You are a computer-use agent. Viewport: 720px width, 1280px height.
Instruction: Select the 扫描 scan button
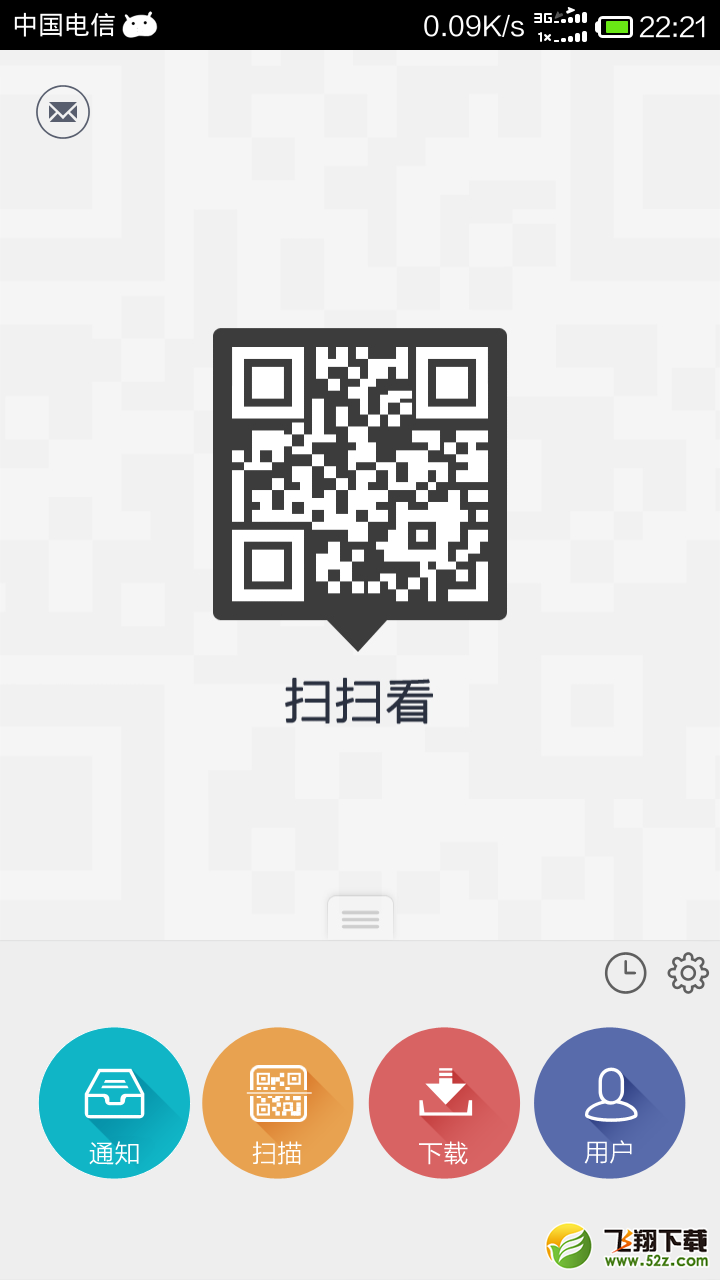coord(278,1103)
